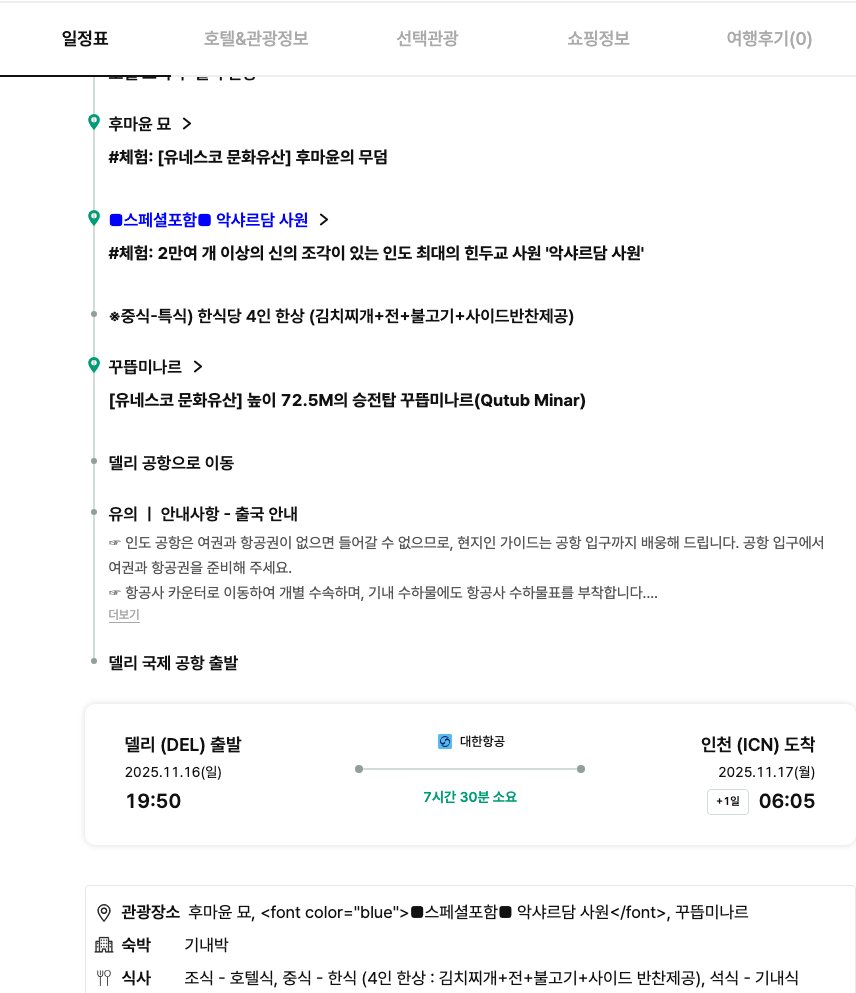Open details for 후마윤 묘
This screenshot has height=993, width=856.
click(x=150, y=124)
